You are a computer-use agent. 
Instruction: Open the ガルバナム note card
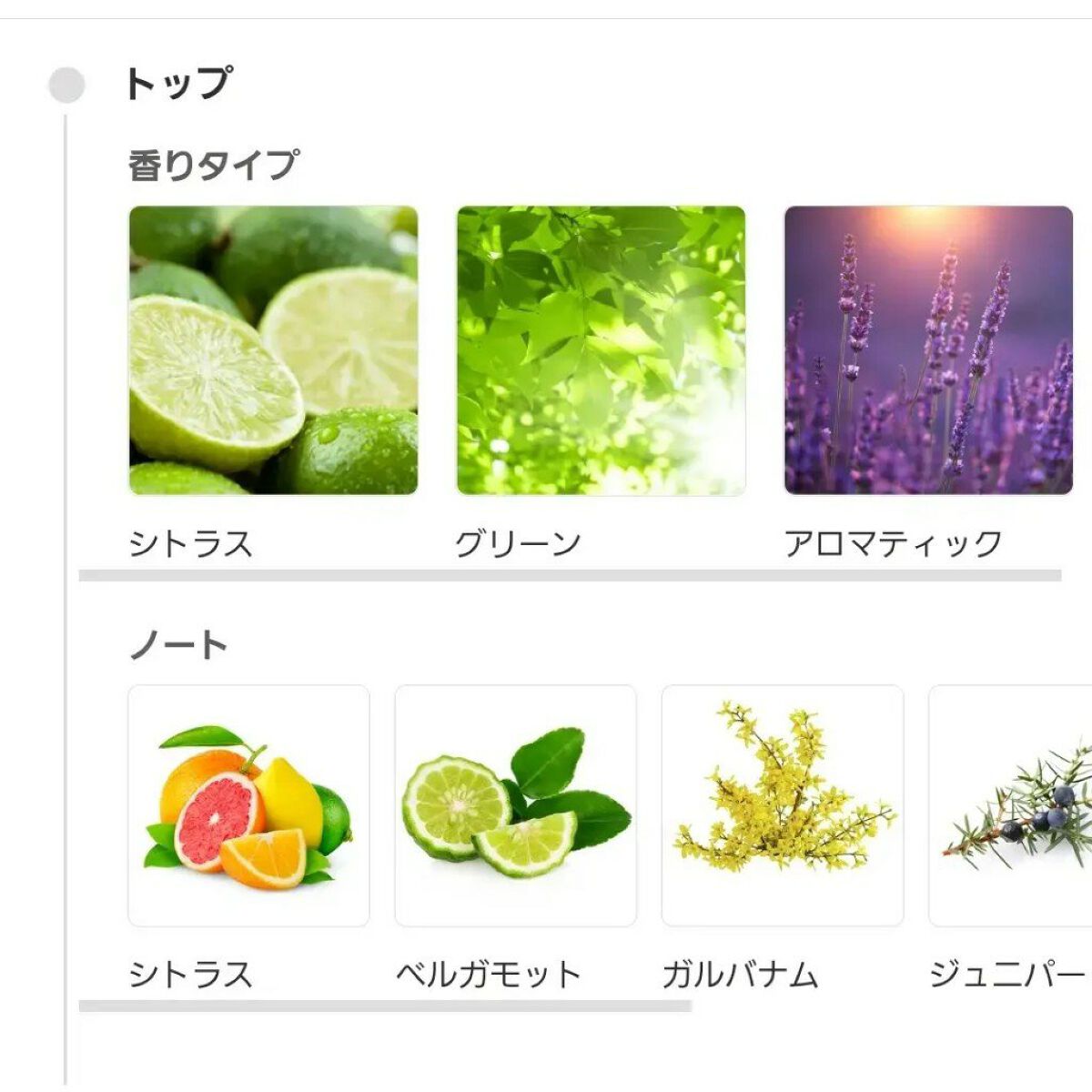click(x=782, y=805)
